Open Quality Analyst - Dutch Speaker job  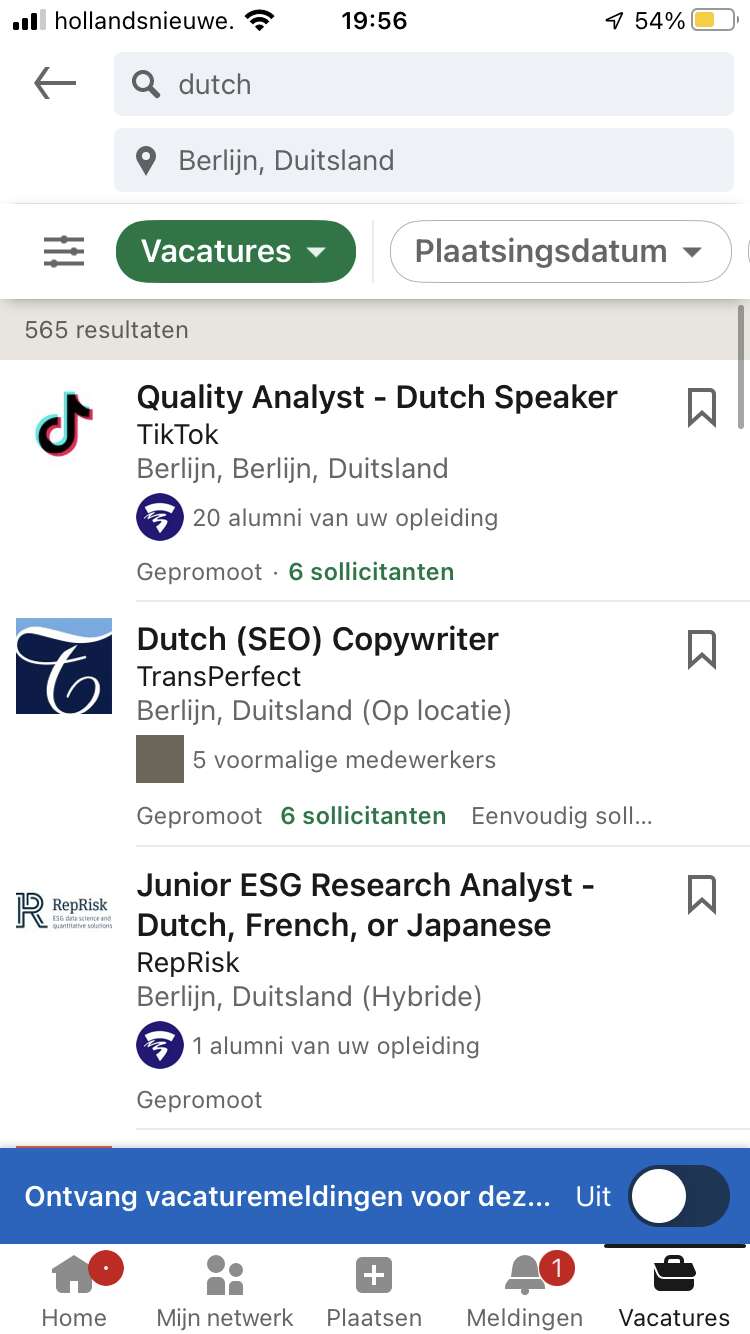[377, 397]
